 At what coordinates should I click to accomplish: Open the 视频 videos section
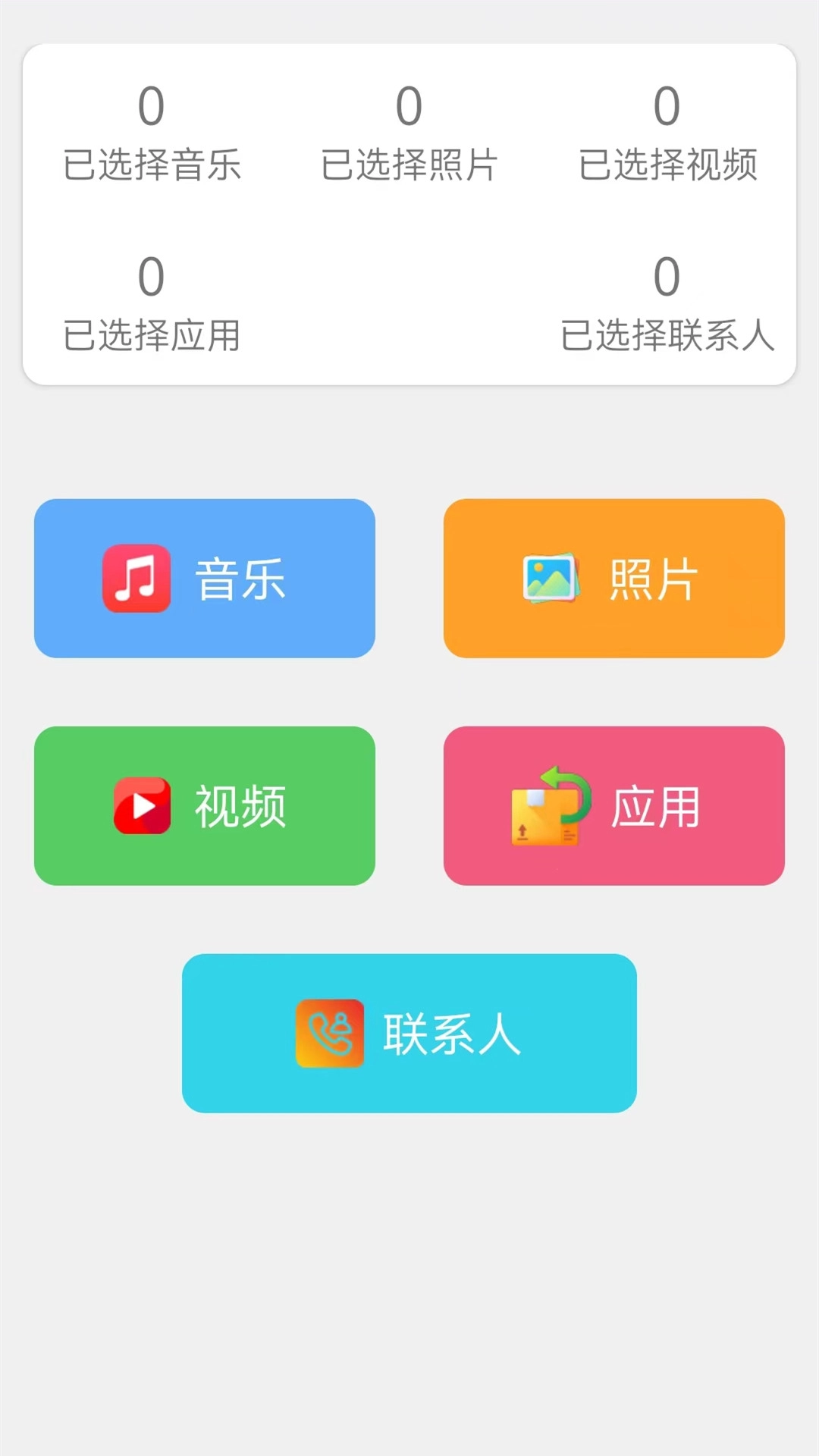(x=205, y=804)
